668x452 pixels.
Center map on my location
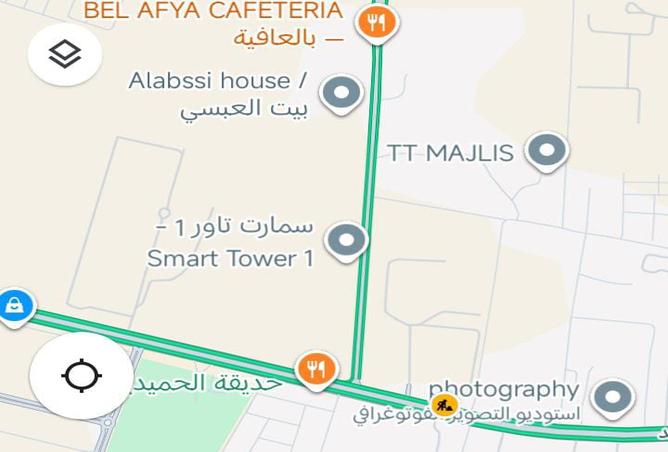pos(81,376)
